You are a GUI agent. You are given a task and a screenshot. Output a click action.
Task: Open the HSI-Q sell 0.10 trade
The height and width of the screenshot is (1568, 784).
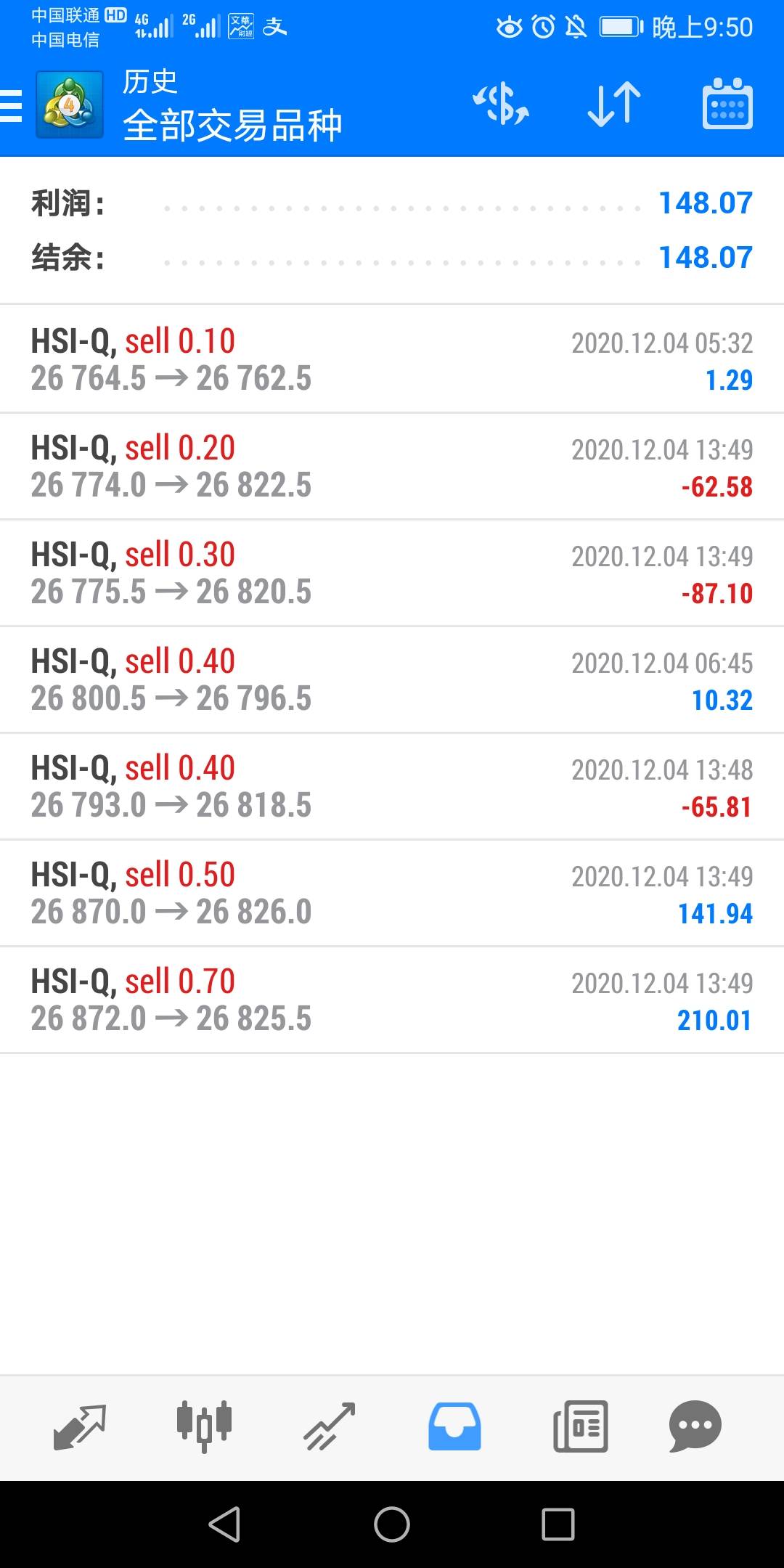click(x=392, y=359)
